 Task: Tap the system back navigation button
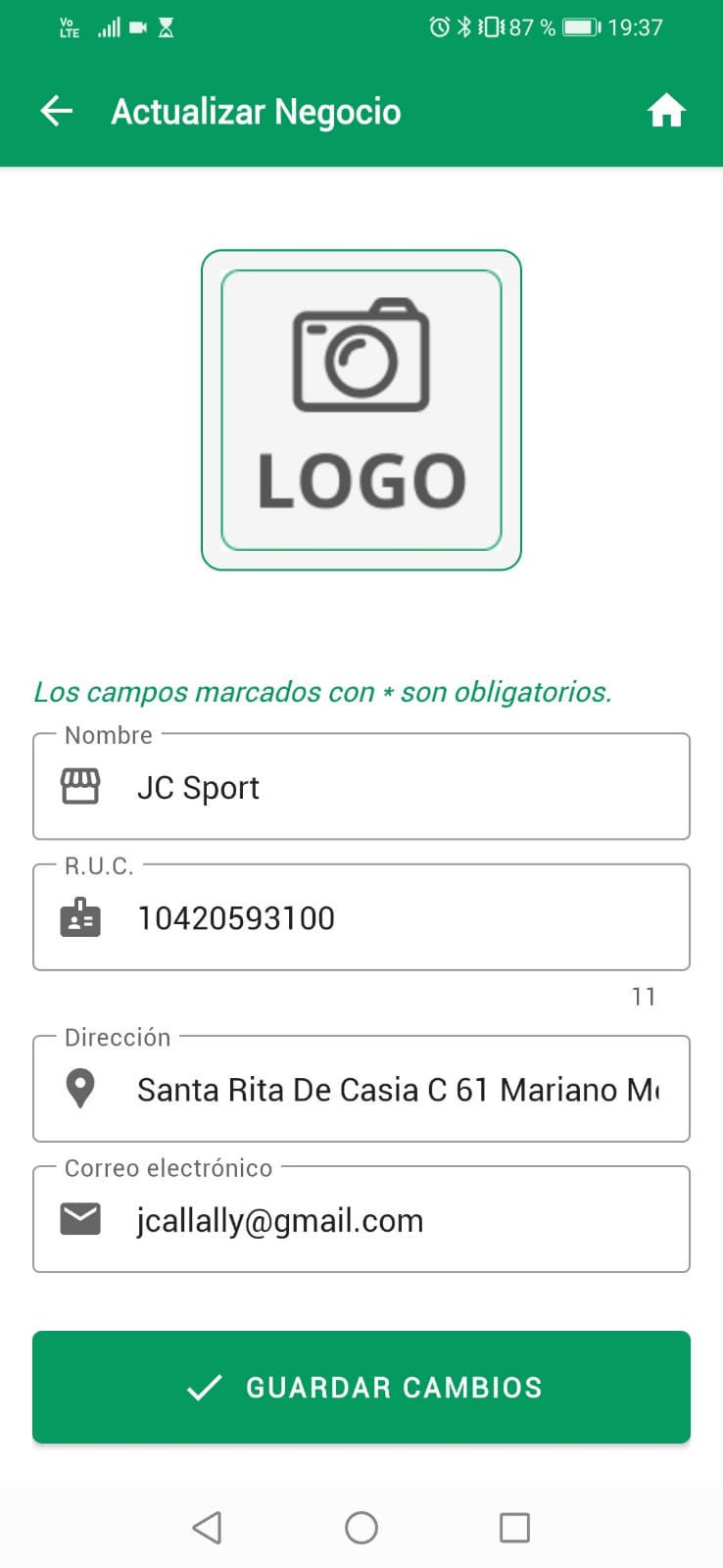coord(207,1527)
